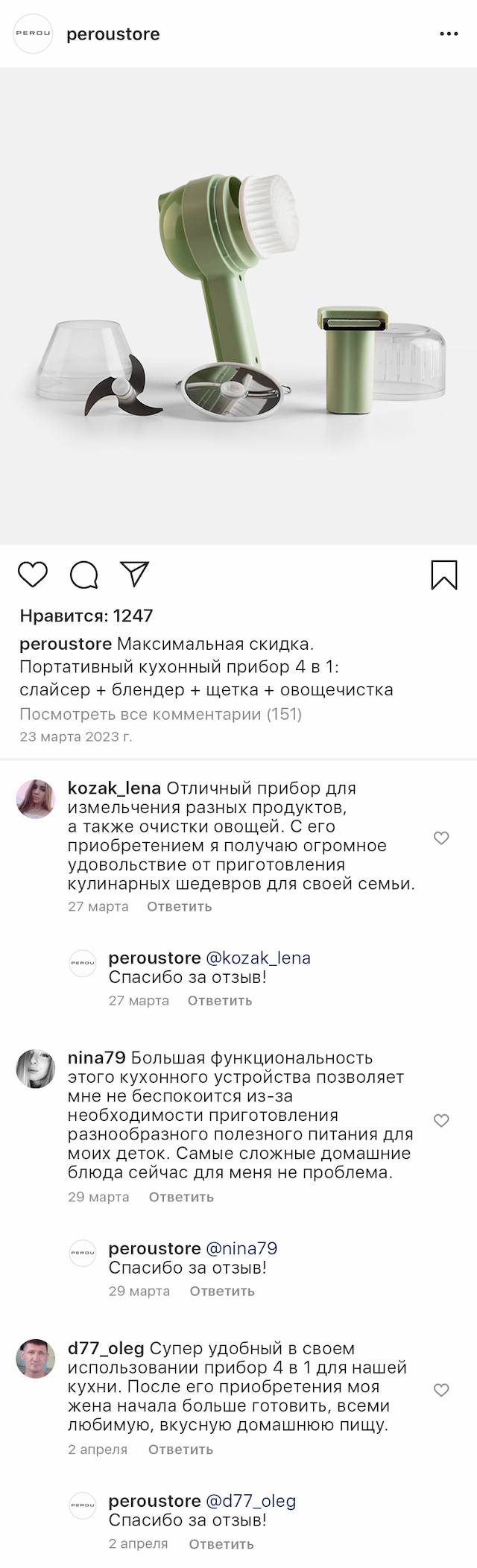Like kozak_lena's comment
Viewport: 477px width, 1568px height.
click(x=441, y=838)
